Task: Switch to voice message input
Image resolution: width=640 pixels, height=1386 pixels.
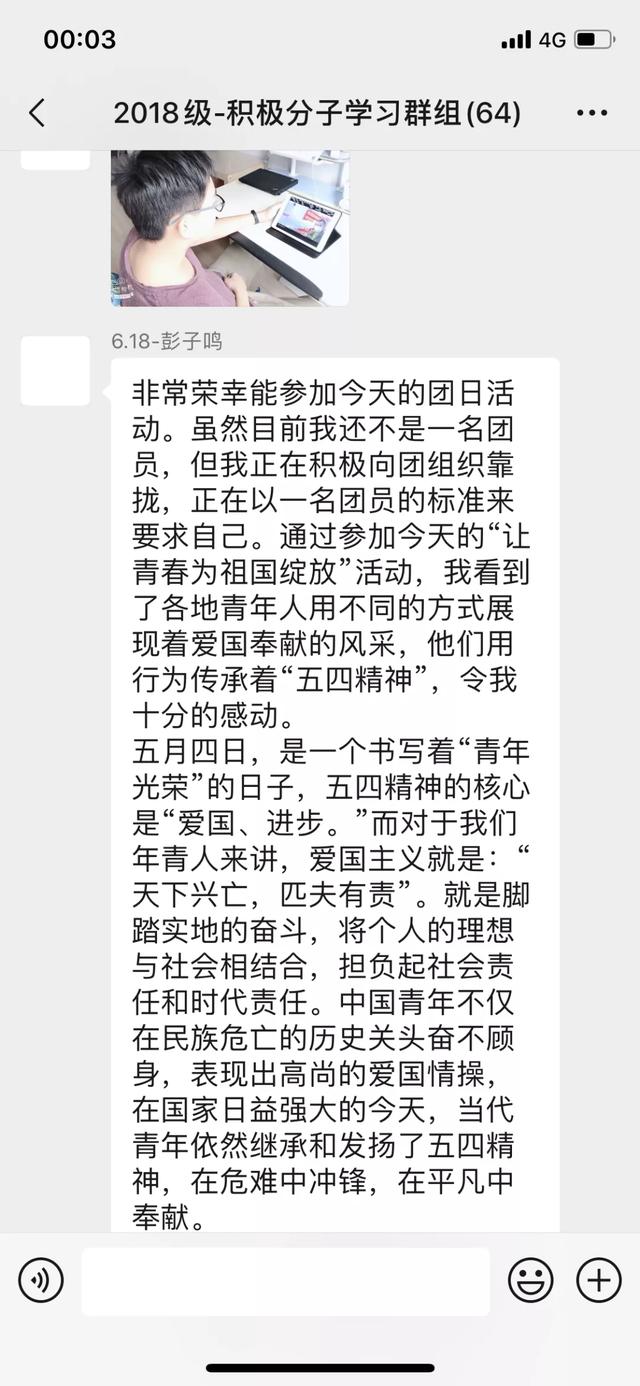Action: (41, 1280)
